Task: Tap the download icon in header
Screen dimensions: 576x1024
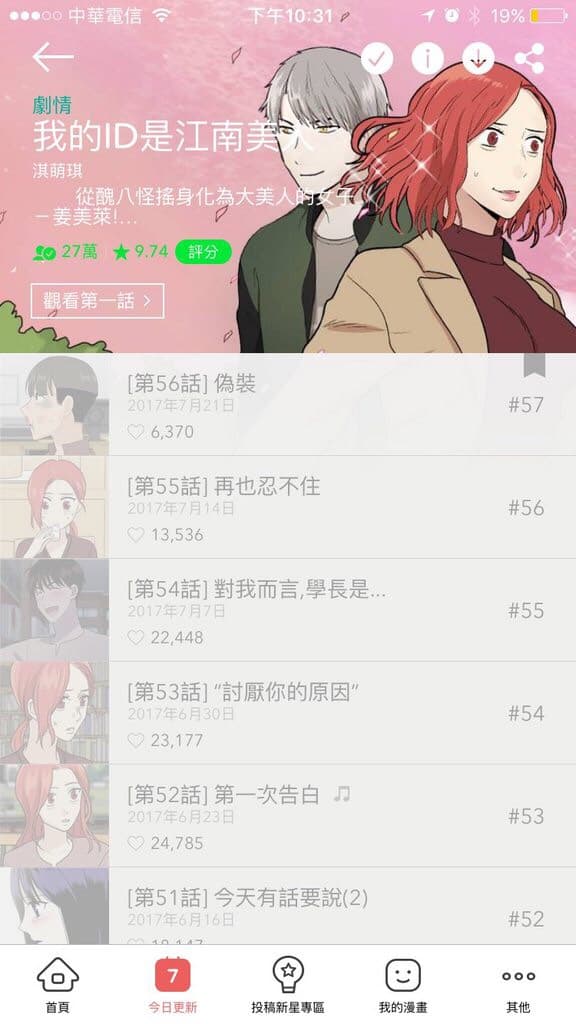Action: 478,58
